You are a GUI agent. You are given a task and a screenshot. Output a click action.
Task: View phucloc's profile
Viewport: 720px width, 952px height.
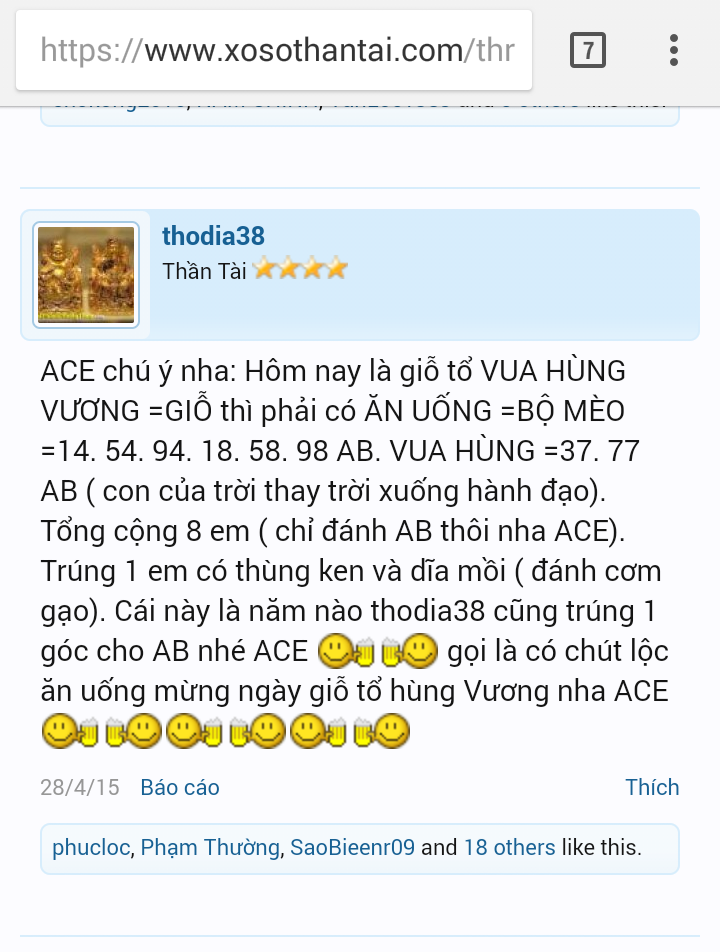click(91, 848)
